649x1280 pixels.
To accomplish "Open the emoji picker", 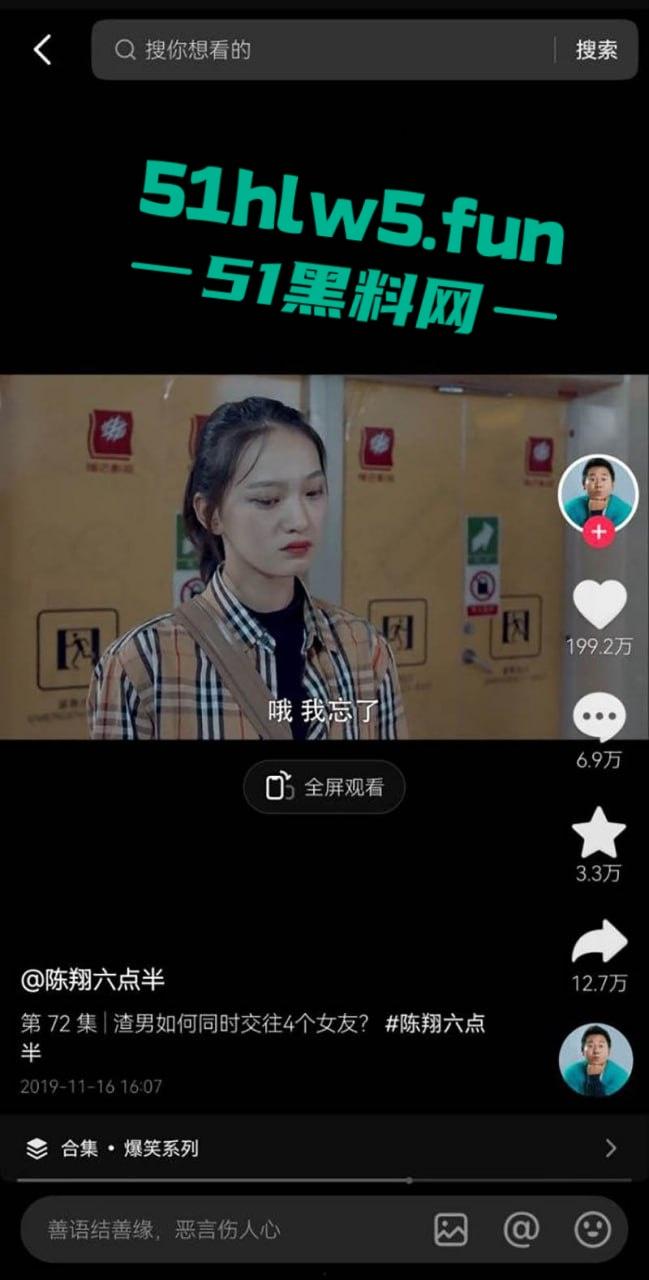I will 592,1229.
